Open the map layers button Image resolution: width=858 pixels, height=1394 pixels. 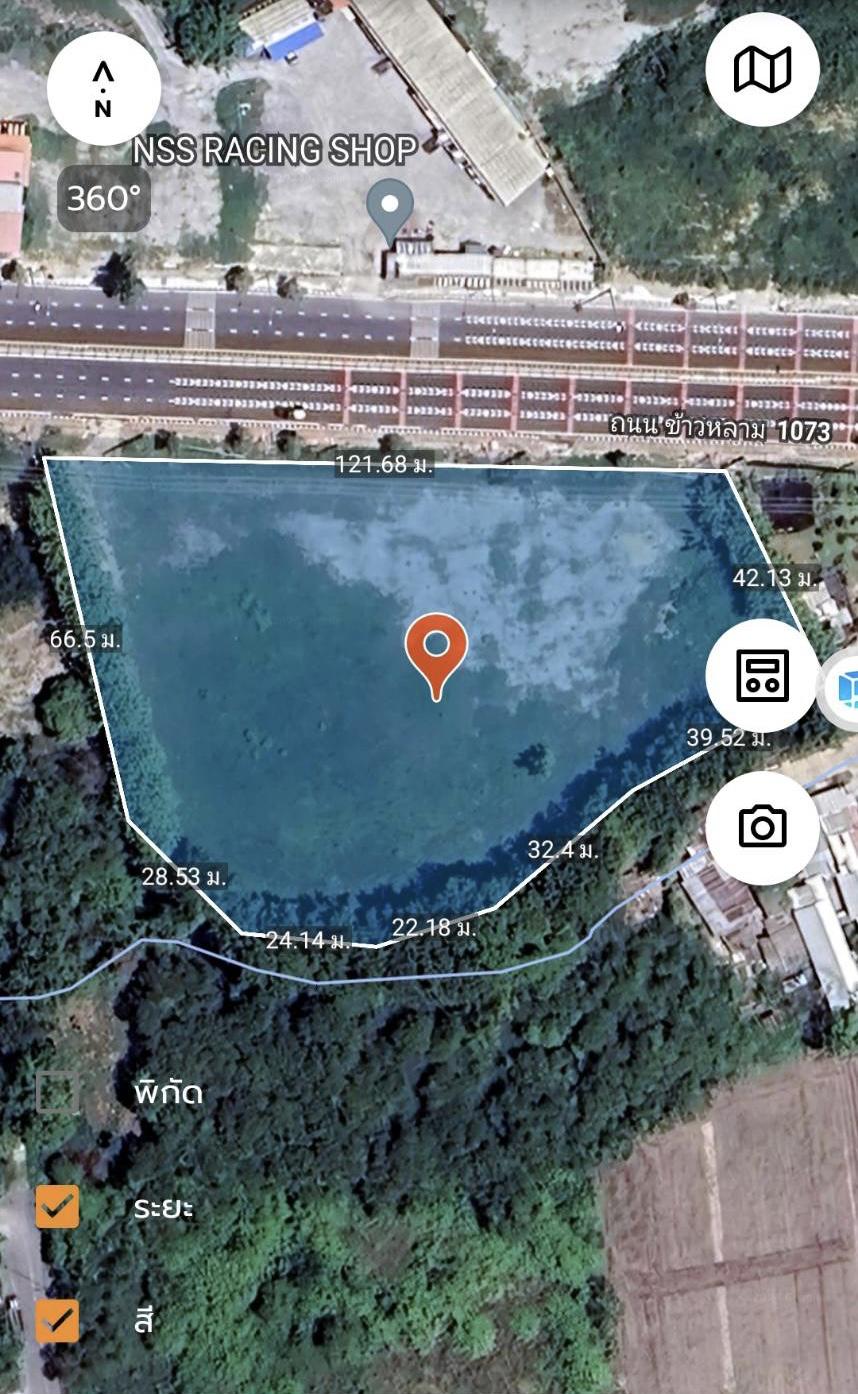click(x=762, y=69)
